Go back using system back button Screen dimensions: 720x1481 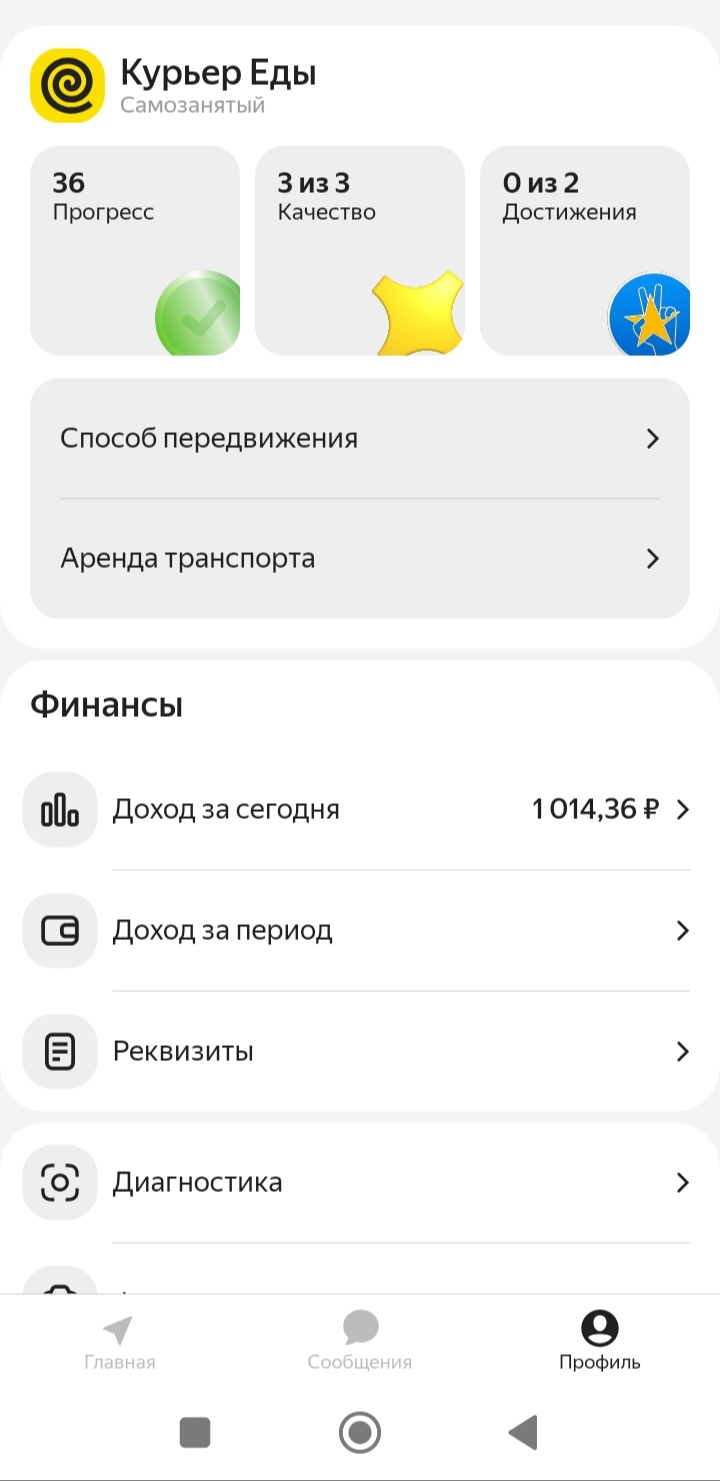click(x=523, y=1432)
